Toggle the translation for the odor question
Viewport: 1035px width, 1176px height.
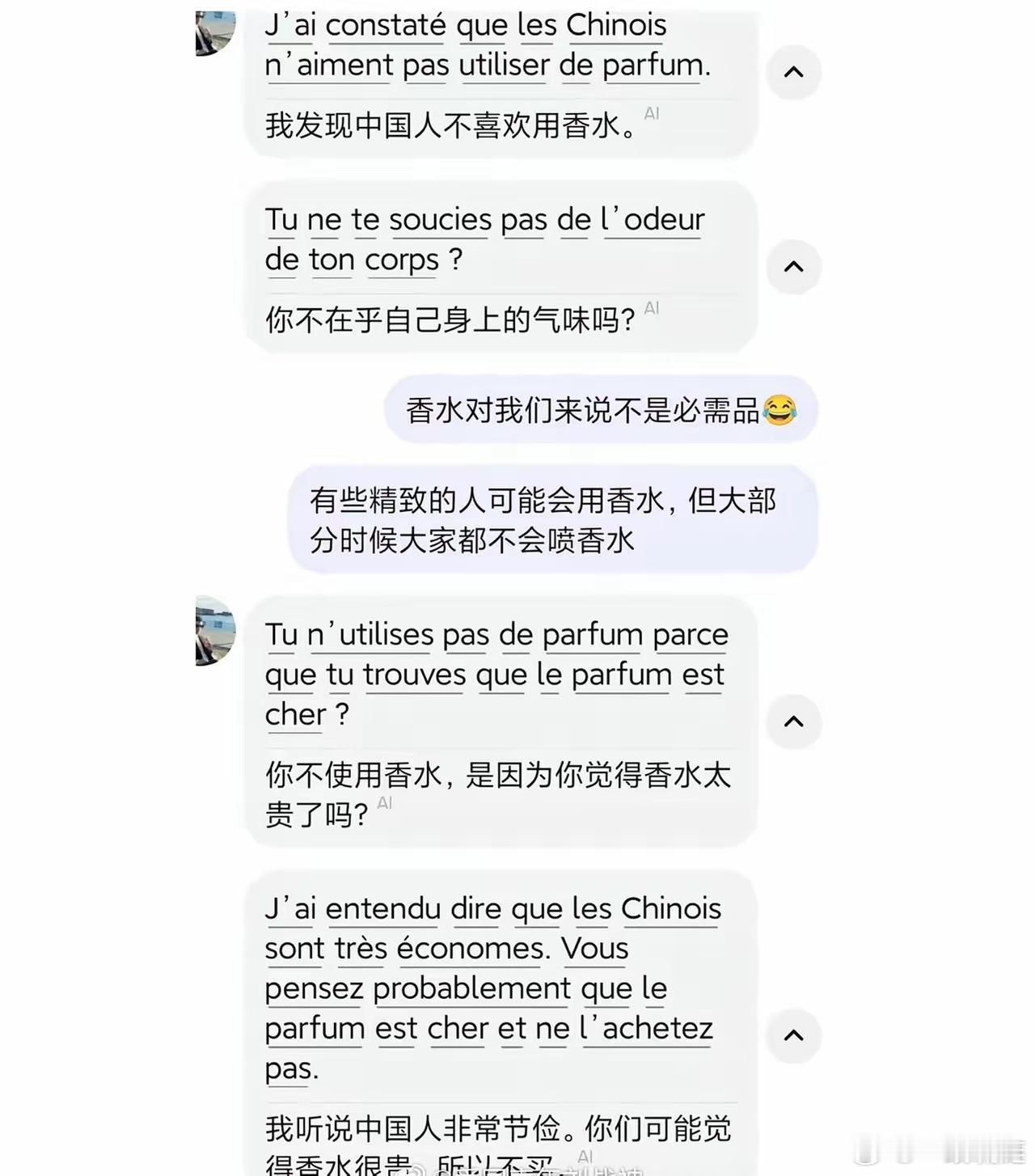[793, 267]
